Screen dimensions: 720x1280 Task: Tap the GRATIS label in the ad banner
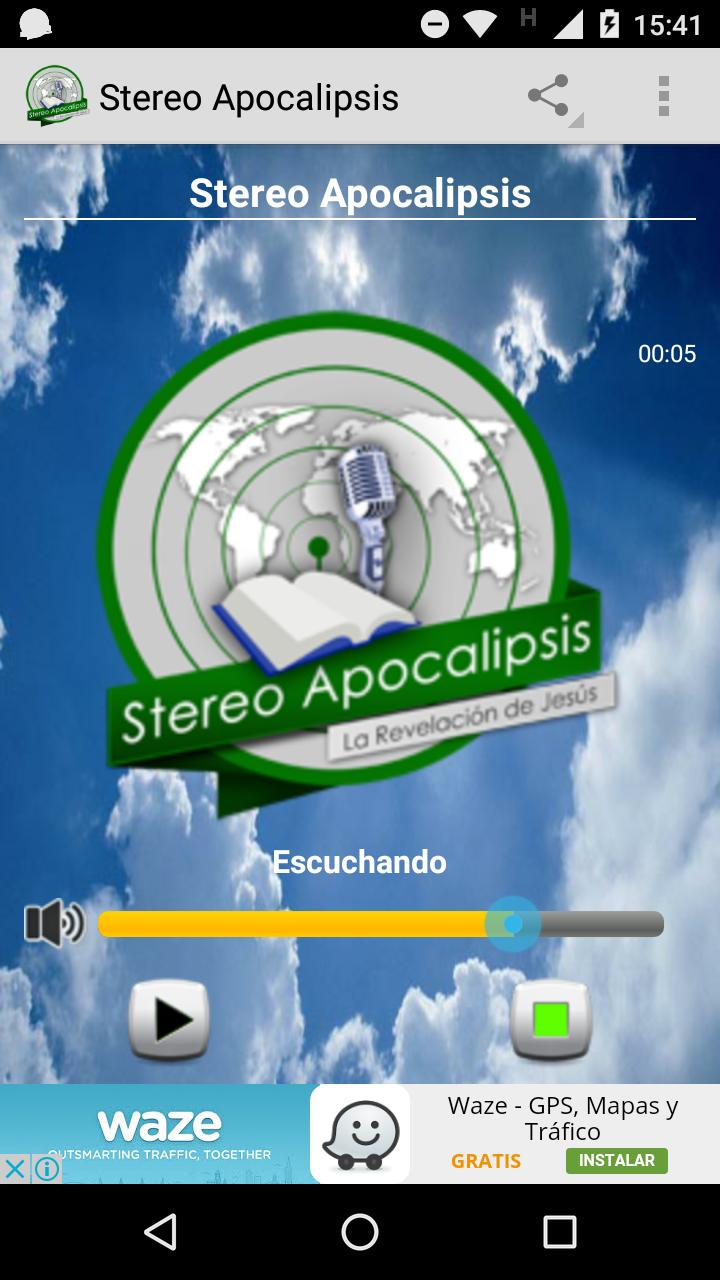click(487, 1161)
